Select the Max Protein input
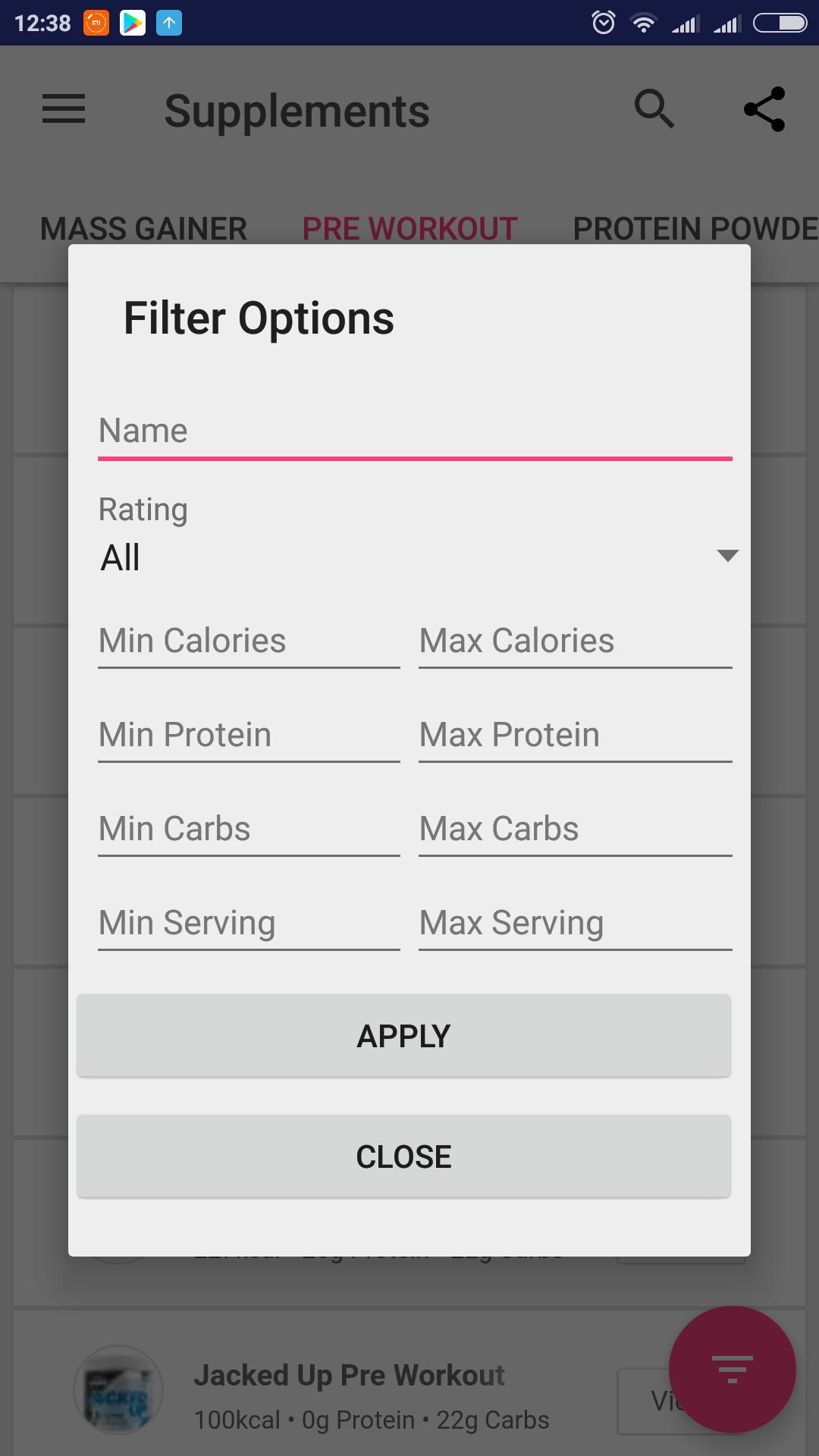 click(x=576, y=736)
